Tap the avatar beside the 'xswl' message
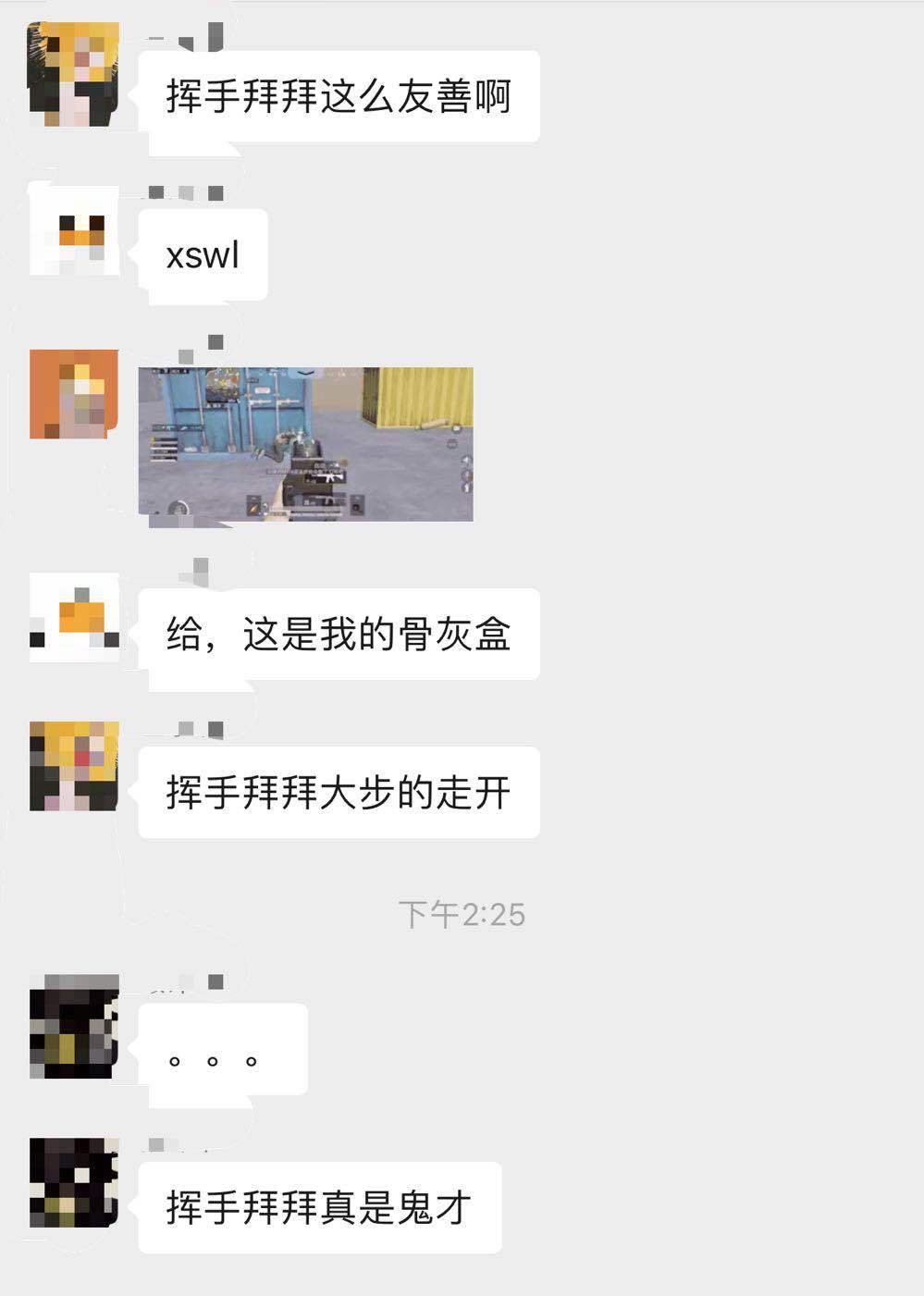 (x=74, y=230)
